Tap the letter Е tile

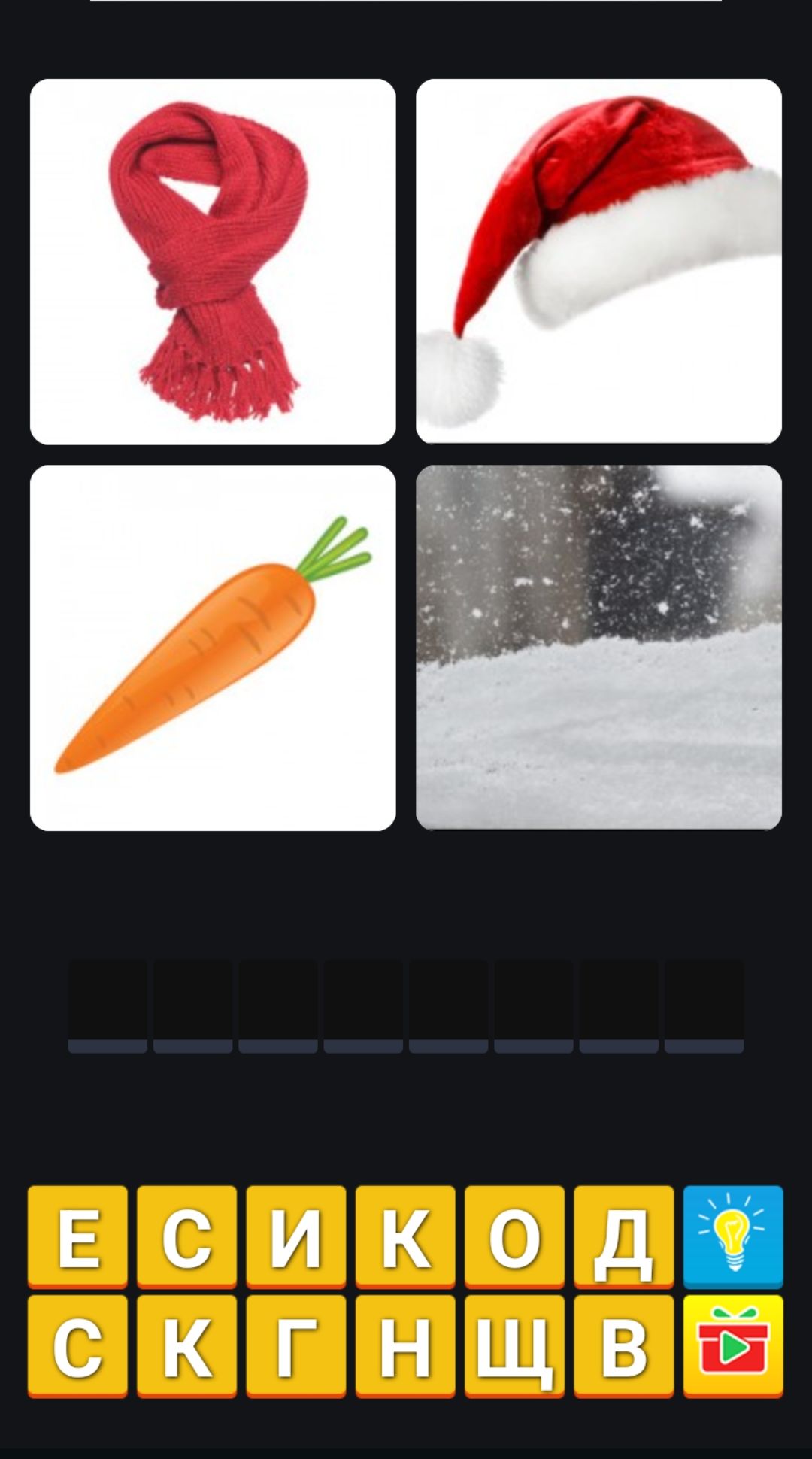point(77,1236)
